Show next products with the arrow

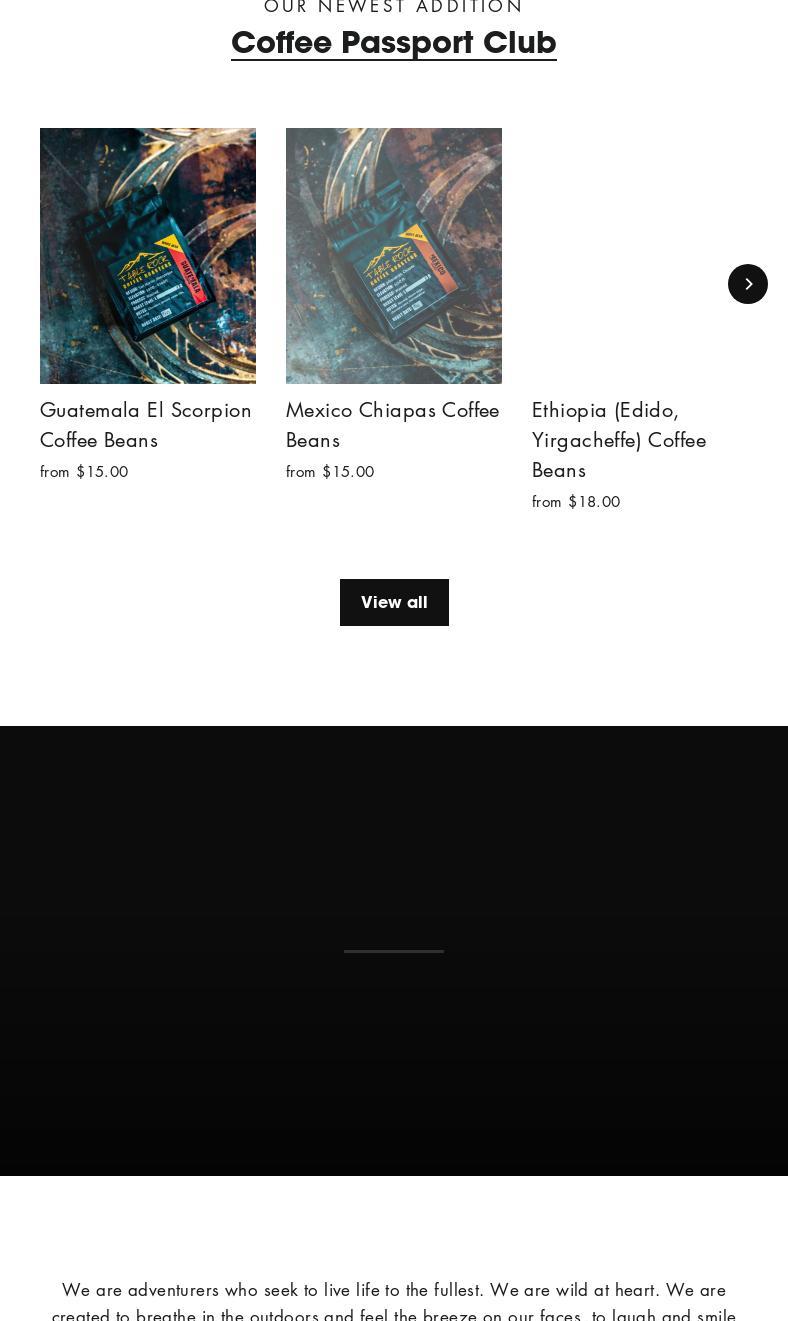(x=747, y=284)
